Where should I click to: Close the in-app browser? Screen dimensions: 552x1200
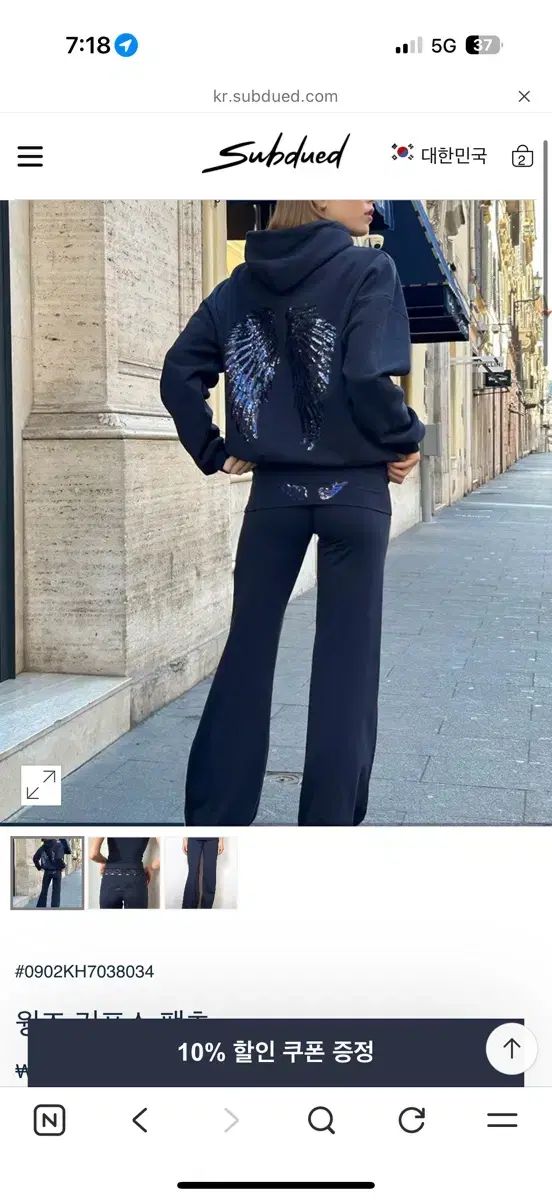[x=524, y=97]
